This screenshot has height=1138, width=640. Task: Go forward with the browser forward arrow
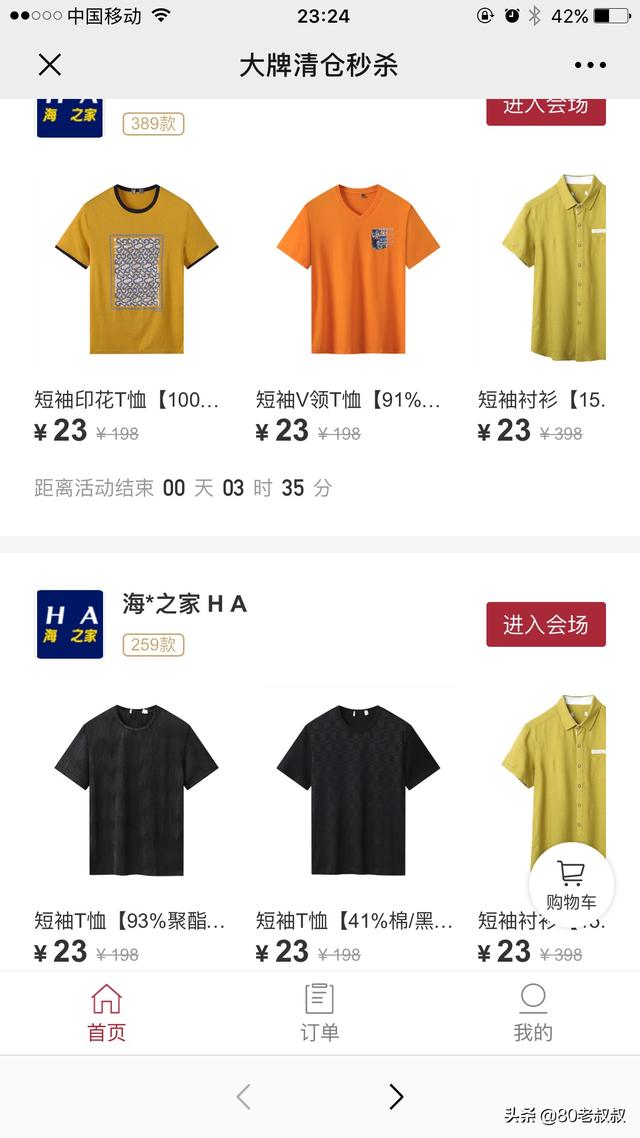coord(396,1097)
